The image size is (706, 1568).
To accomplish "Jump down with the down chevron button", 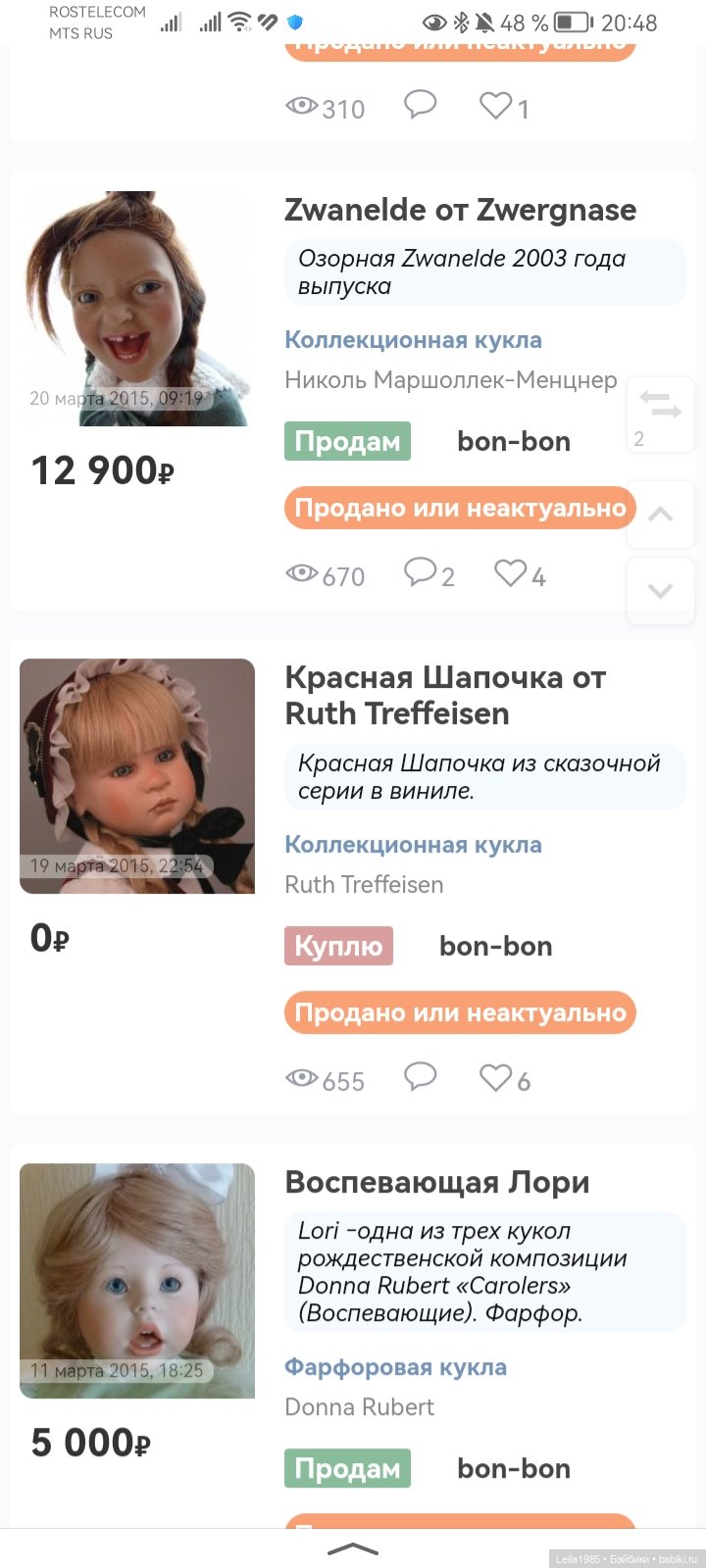I will (x=660, y=590).
